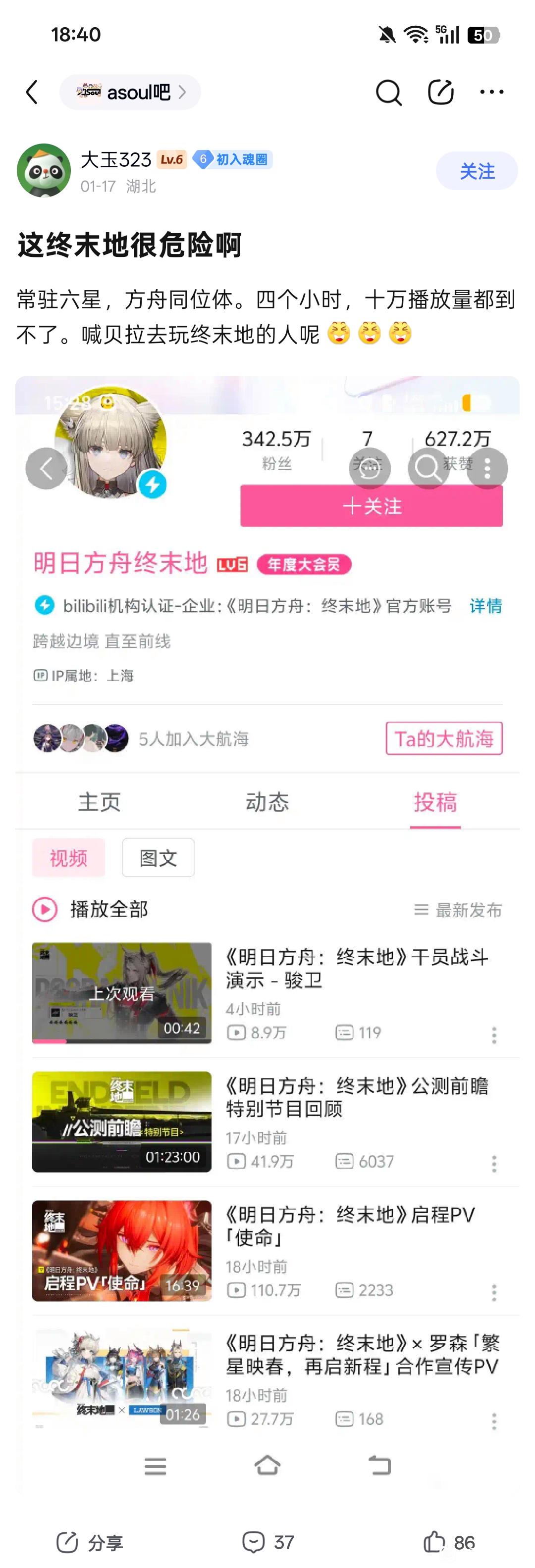Open the asoul吧 forum chip
Image resolution: width=535 pixels, height=1568 pixels.
coord(130,93)
